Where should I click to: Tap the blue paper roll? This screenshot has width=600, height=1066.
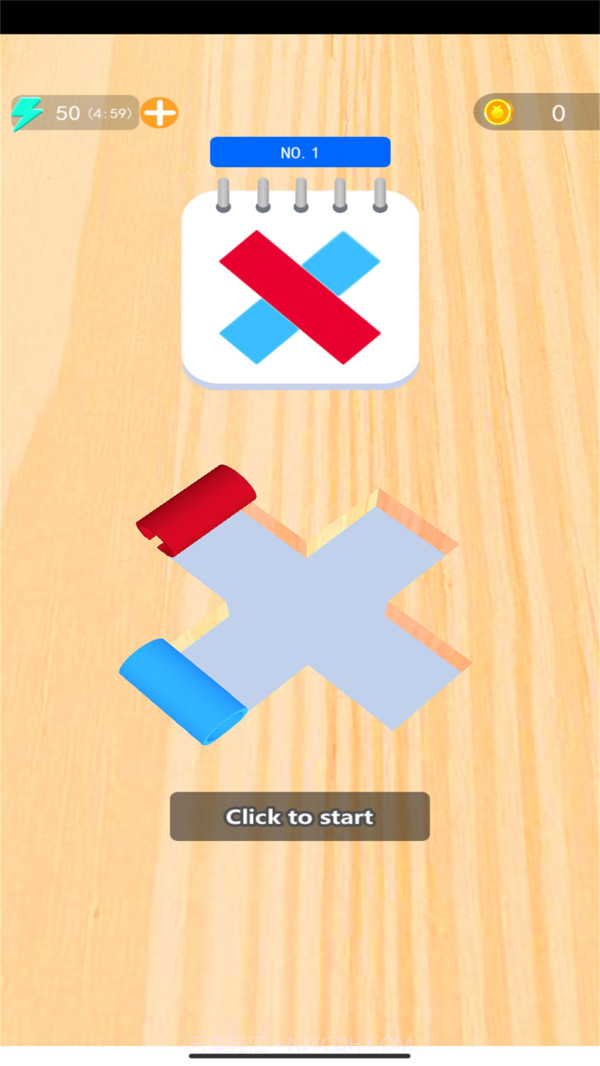point(181,690)
